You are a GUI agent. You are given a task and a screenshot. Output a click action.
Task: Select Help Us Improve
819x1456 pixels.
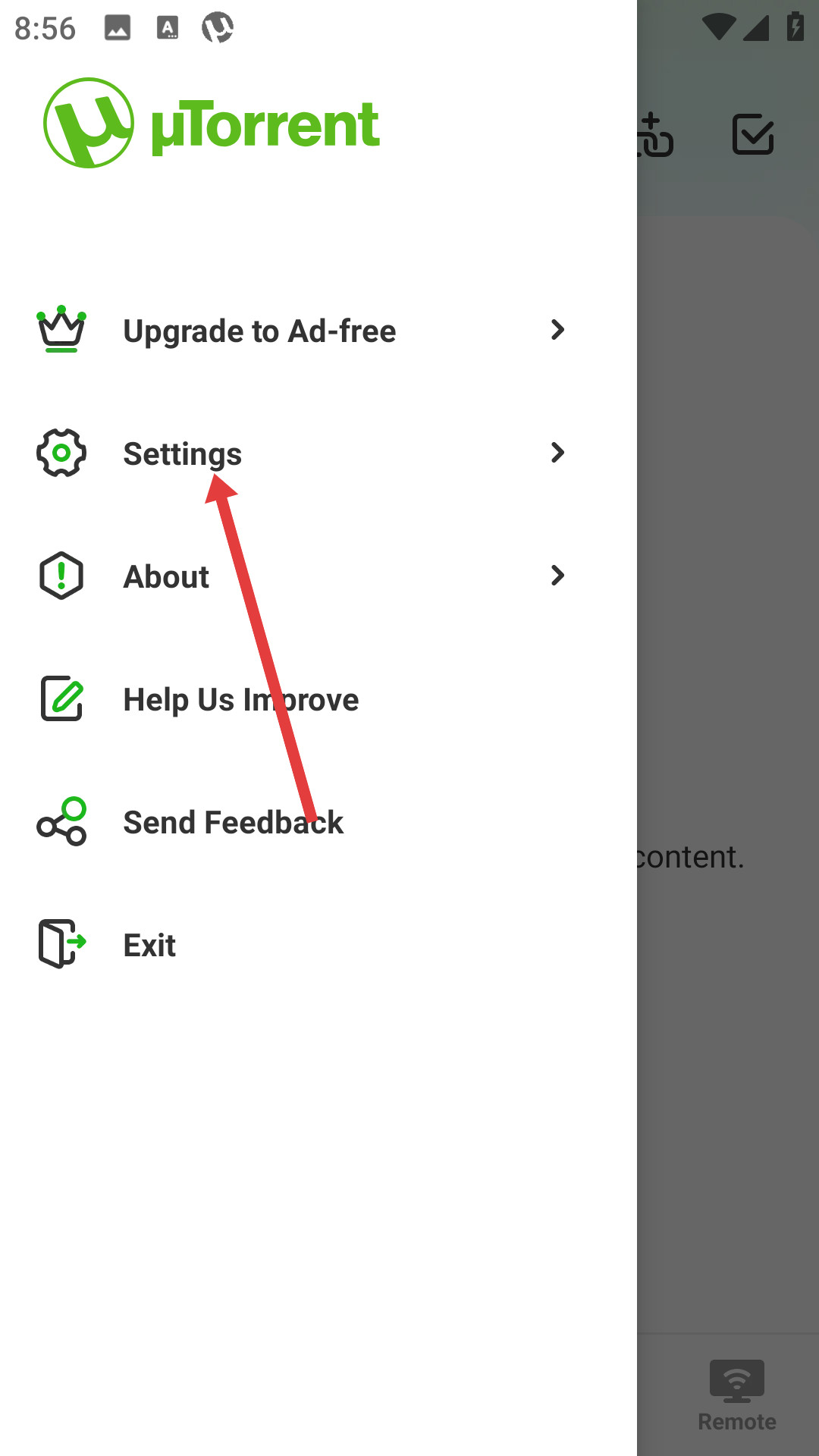point(240,700)
